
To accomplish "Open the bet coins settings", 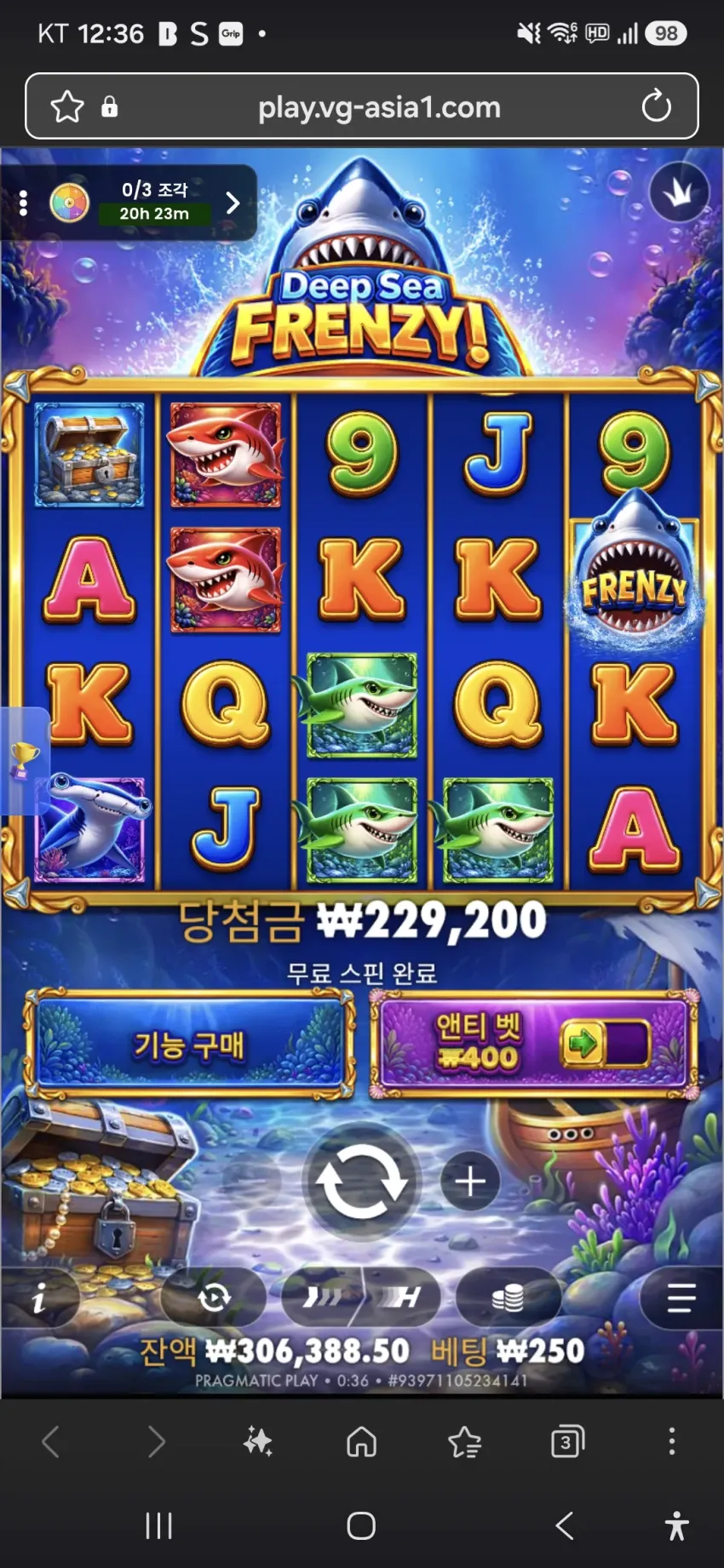I will coord(509,1298).
